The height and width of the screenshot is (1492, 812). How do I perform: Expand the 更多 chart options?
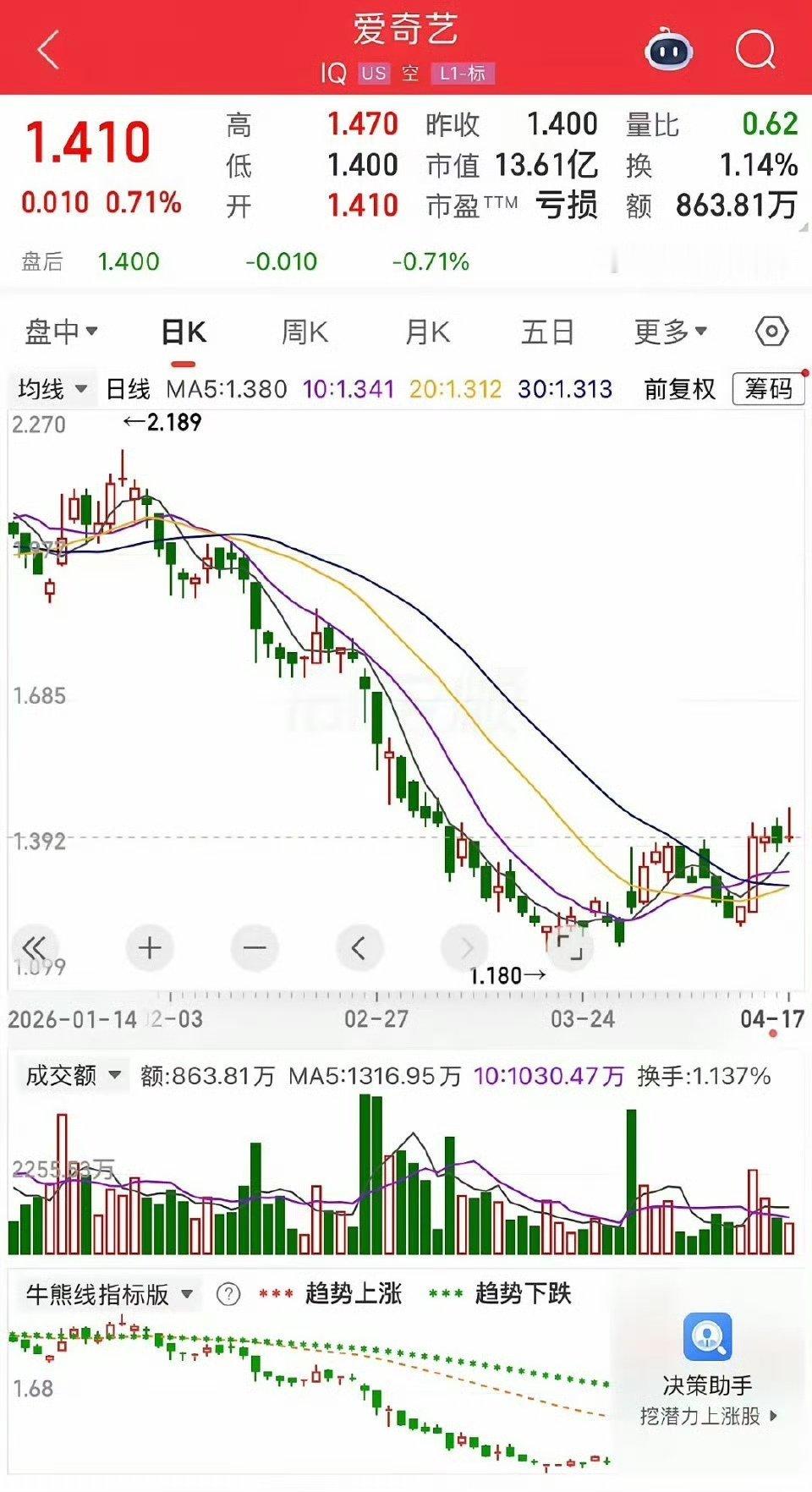click(670, 332)
